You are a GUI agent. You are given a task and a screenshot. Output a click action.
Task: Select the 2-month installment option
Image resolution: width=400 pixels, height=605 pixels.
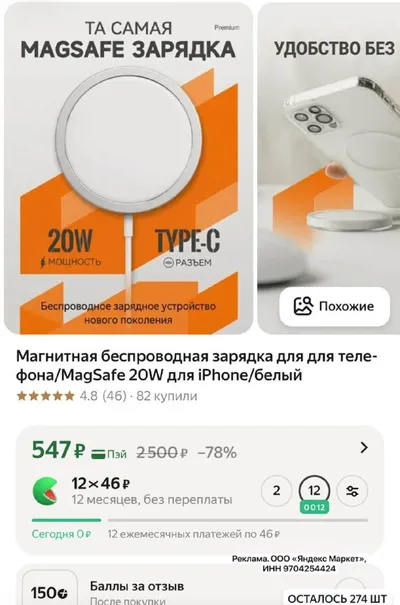coord(277,491)
